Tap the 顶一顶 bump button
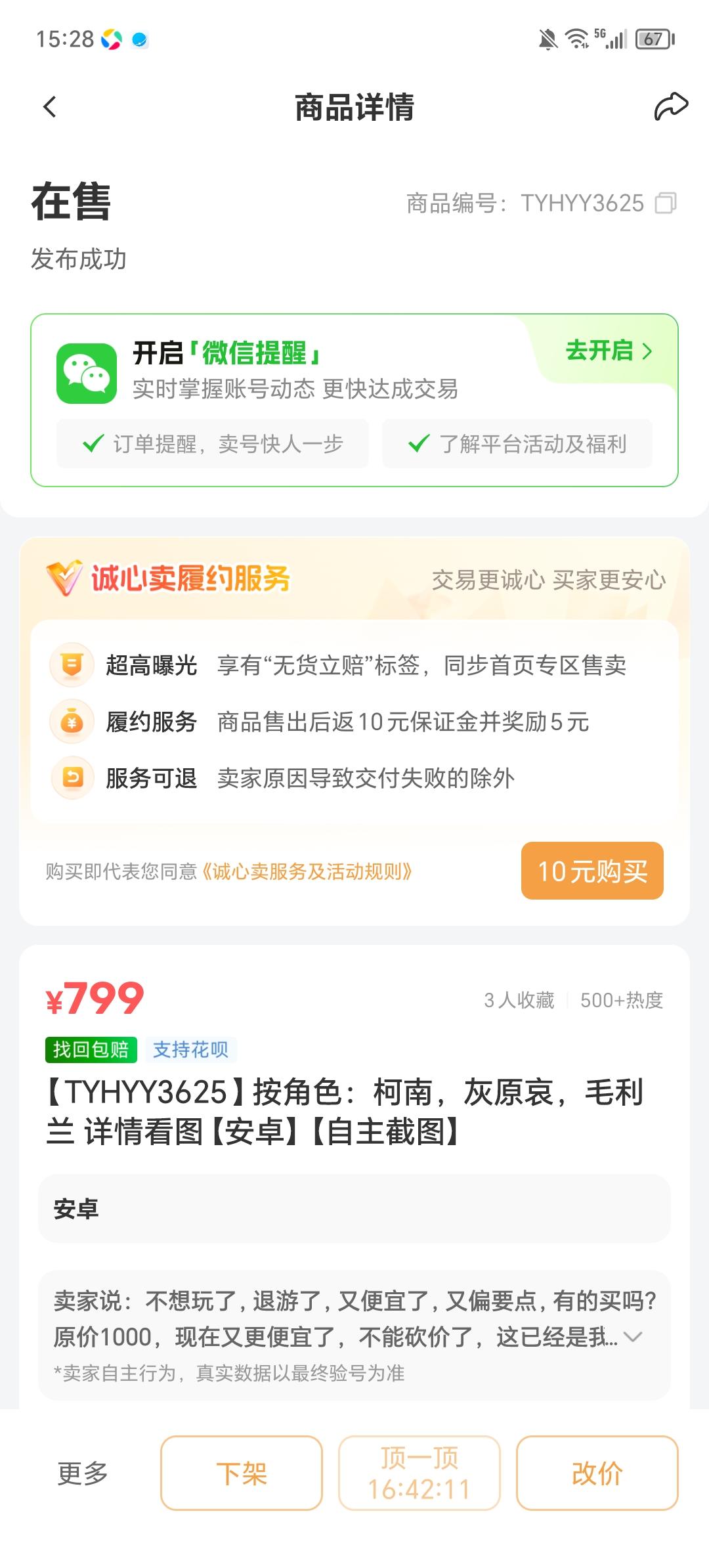Screen dimensions: 709x1568 point(419,1473)
